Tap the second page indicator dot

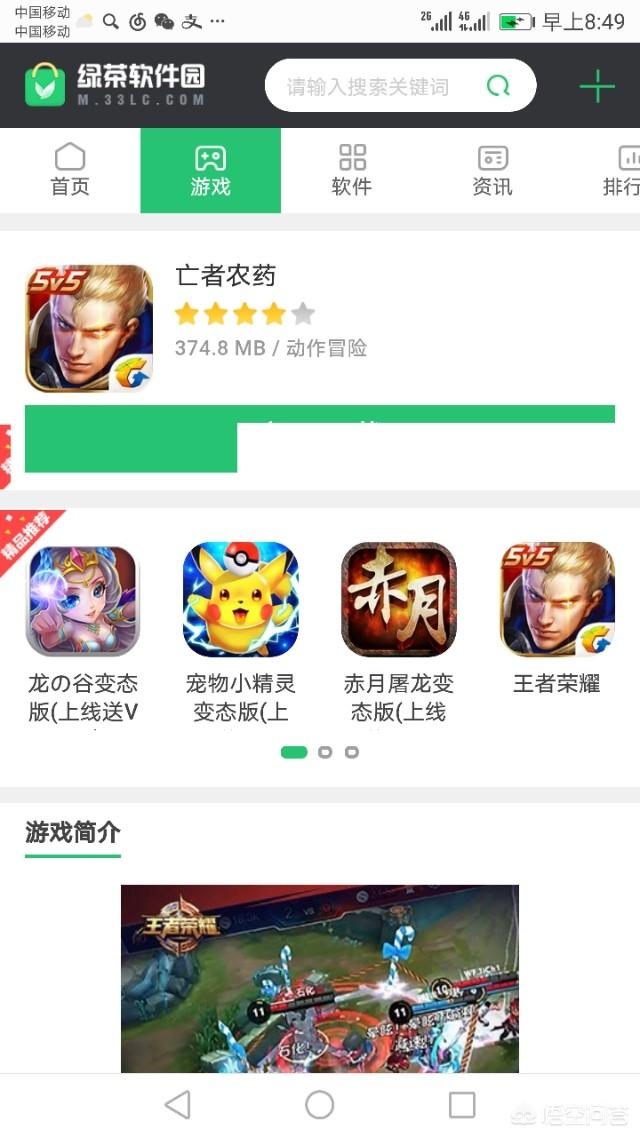click(325, 752)
